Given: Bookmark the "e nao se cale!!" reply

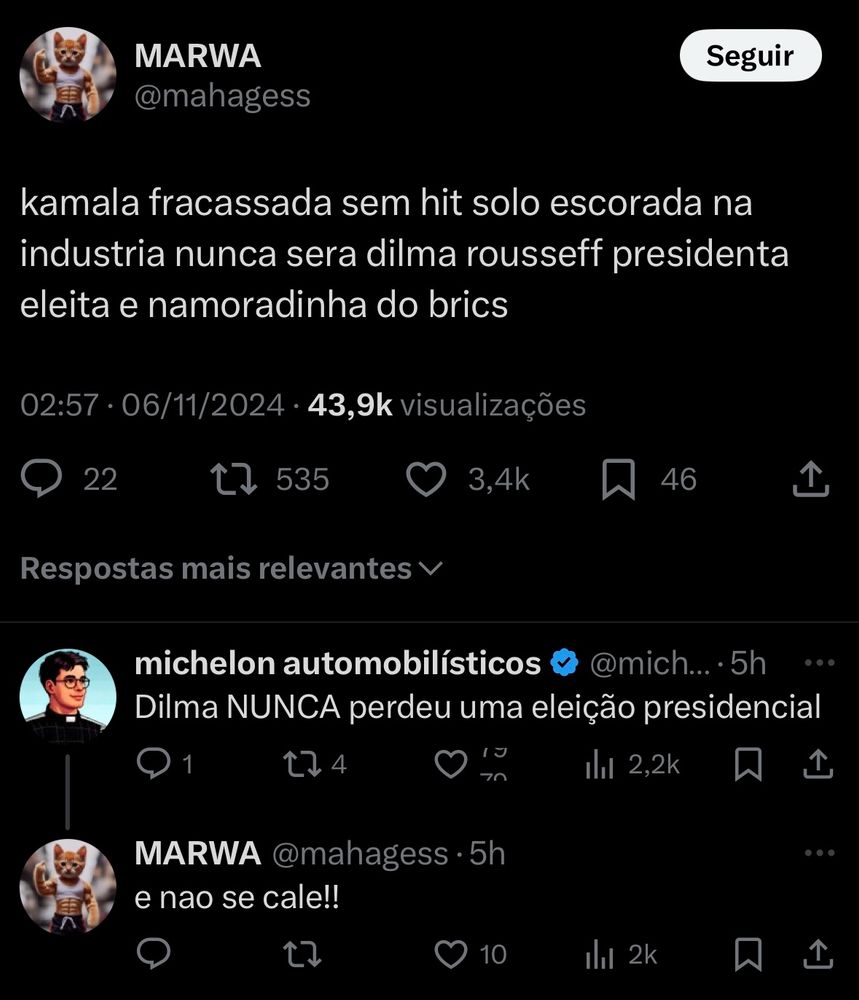Looking at the screenshot, I should pos(748,954).
